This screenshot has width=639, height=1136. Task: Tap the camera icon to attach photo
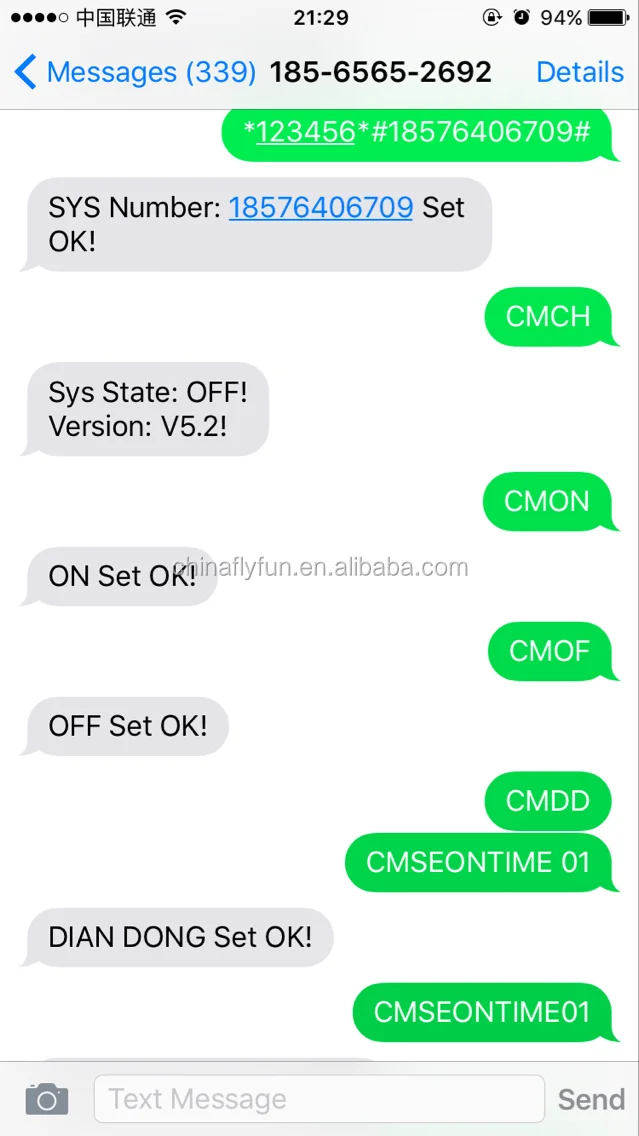coord(47,1099)
